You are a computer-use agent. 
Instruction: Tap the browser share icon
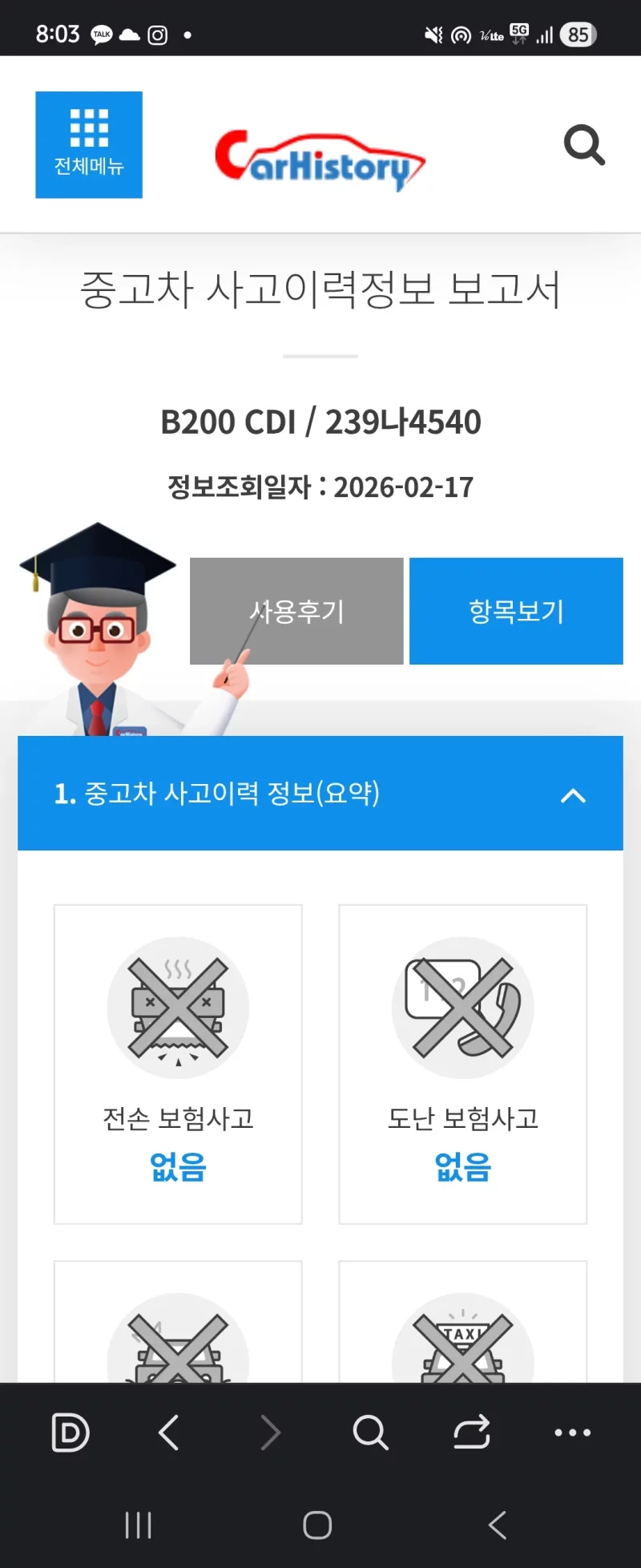[471, 1433]
